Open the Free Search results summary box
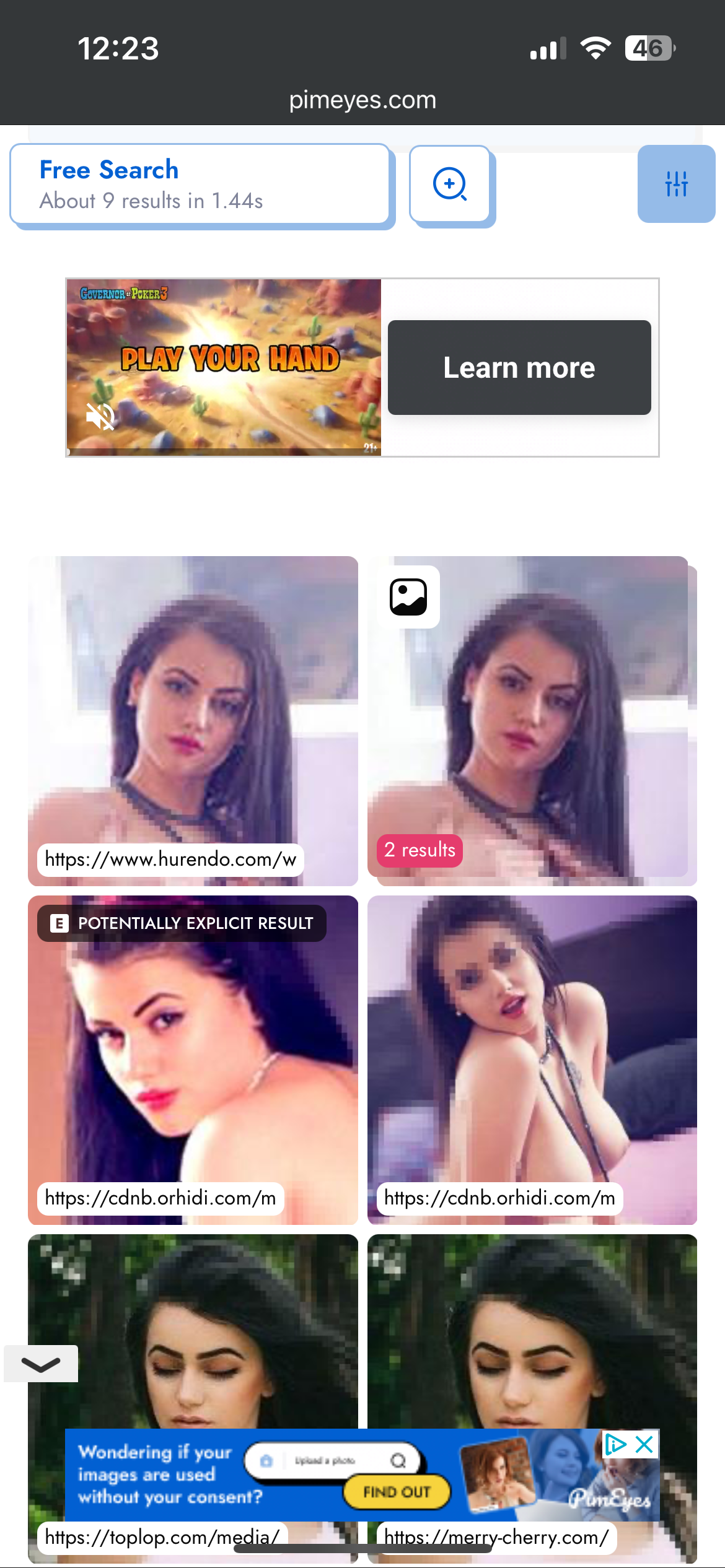The width and height of the screenshot is (725, 1568). 200,184
